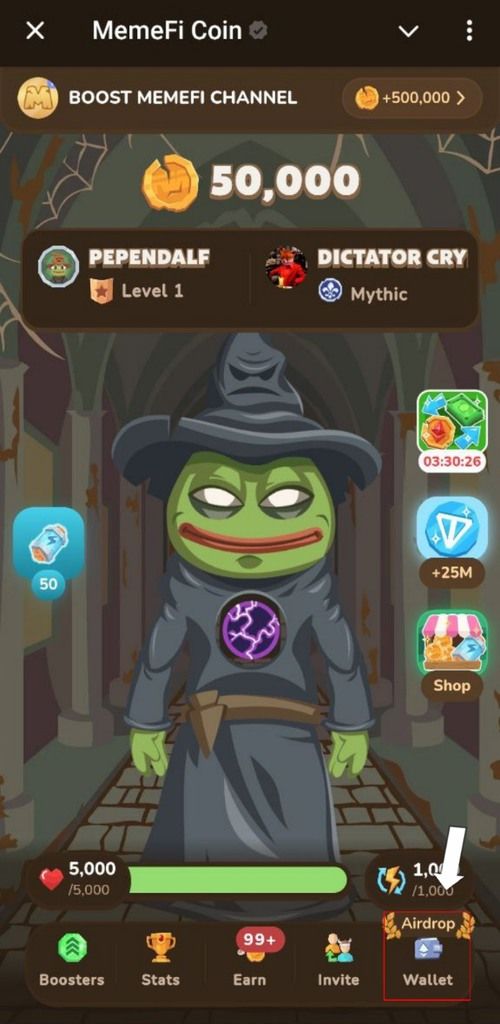The width and height of the screenshot is (500, 1024).
Task: Switch to the Invite tab
Action: (x=338, y=957)
